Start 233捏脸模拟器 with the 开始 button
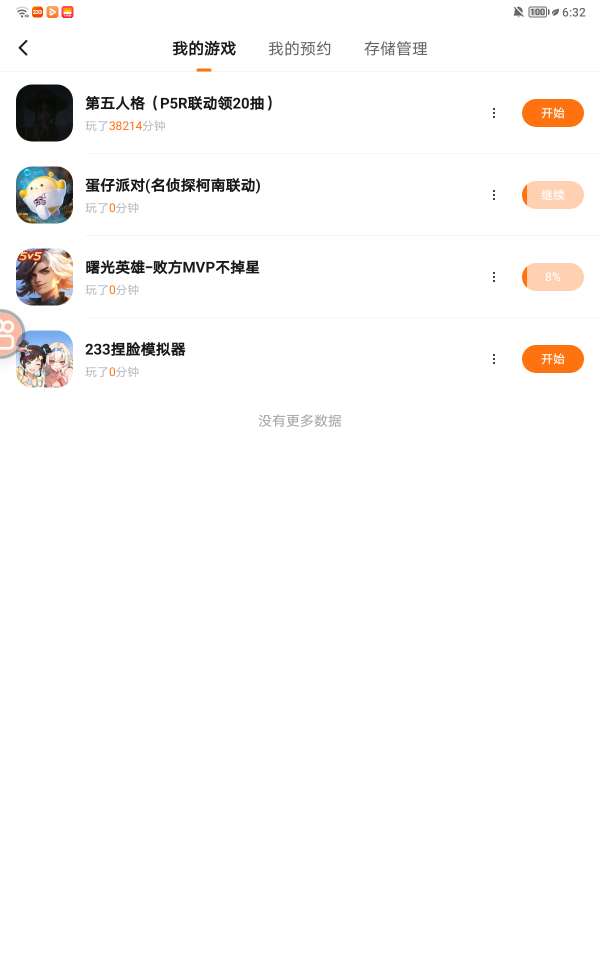Viewport: 600px width, 960px height. coord(552,359)
